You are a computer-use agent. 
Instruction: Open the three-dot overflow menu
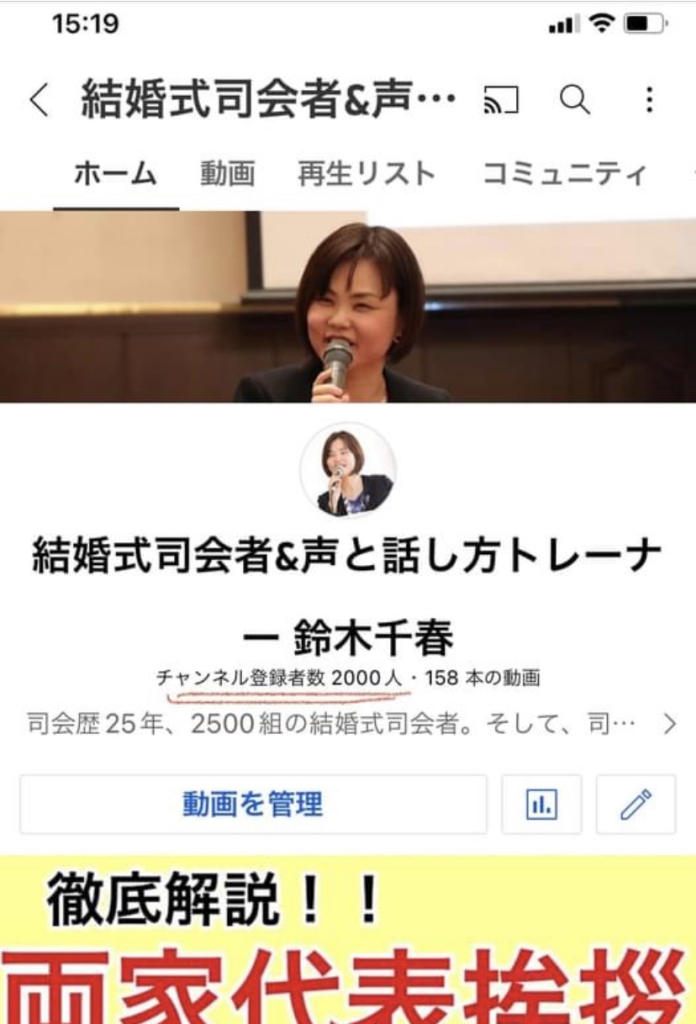pos(649,100)
